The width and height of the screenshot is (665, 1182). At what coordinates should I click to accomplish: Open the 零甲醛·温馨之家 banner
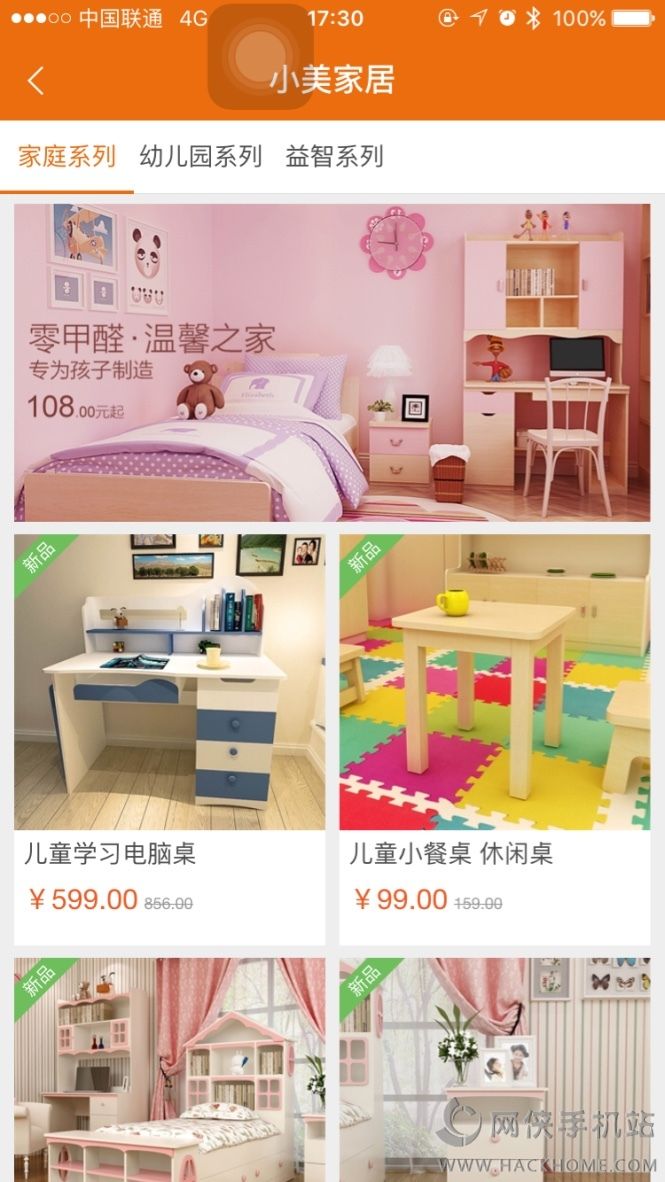(332, 362)
